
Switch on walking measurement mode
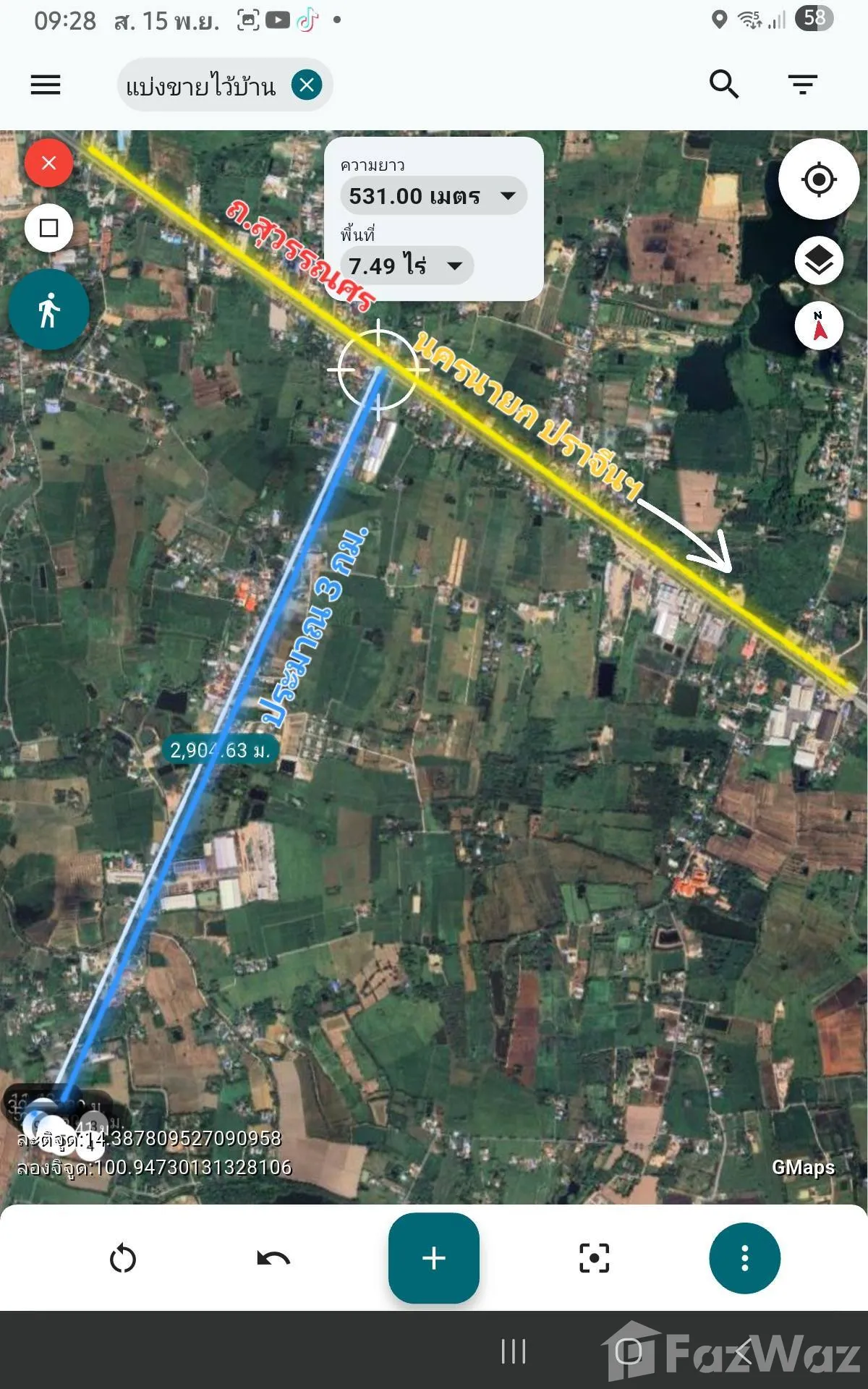pyautogui.click(x=49, y=310)
